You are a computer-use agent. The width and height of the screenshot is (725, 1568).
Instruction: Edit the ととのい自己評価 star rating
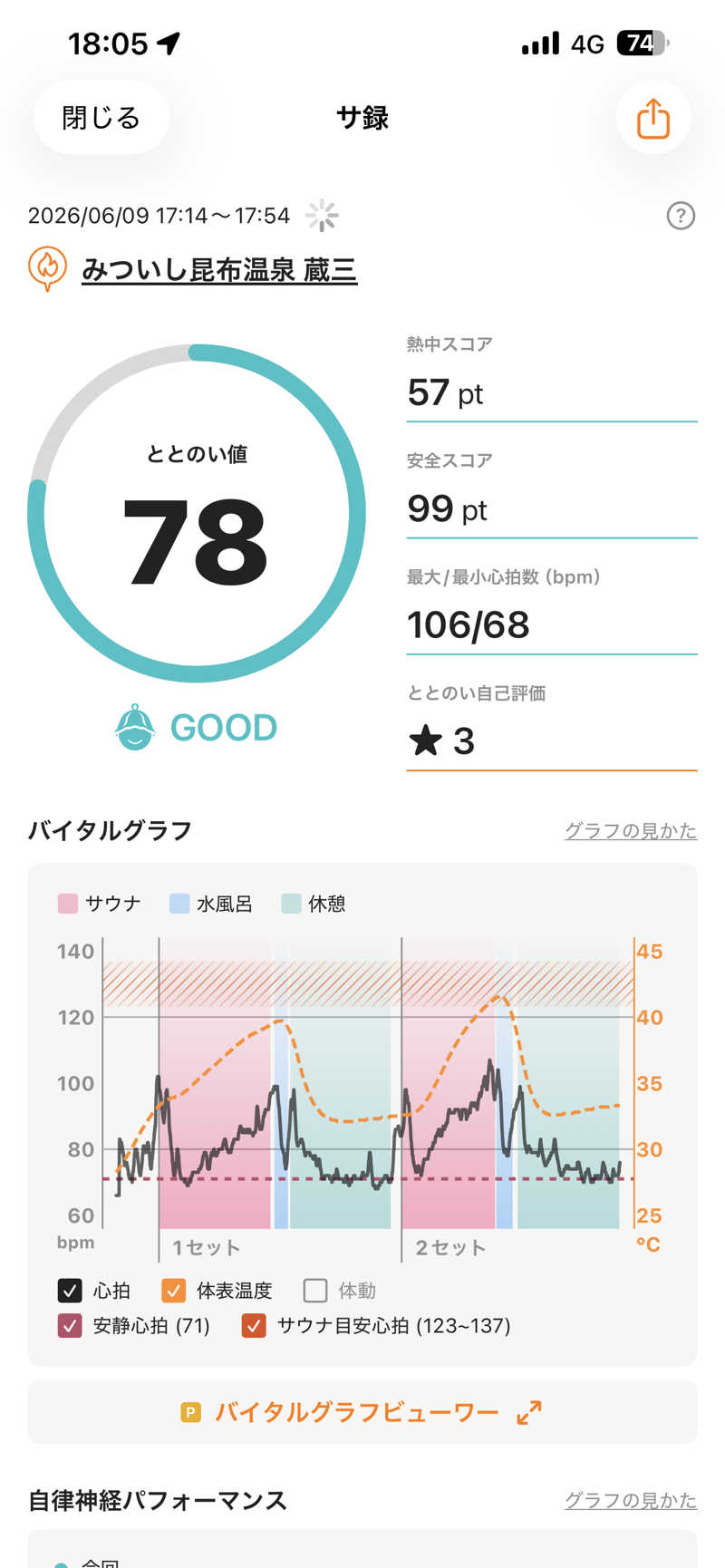pos(551,740)
